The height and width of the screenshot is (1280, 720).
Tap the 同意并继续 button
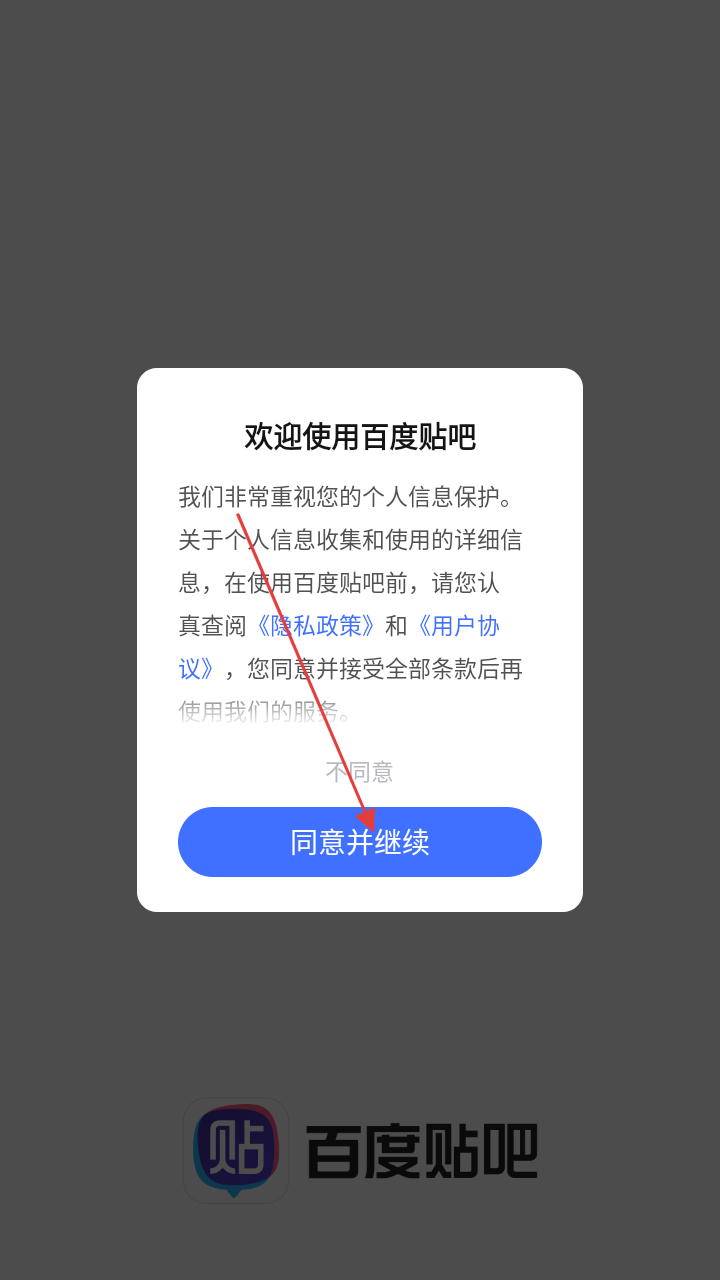(x=360, y=842)
